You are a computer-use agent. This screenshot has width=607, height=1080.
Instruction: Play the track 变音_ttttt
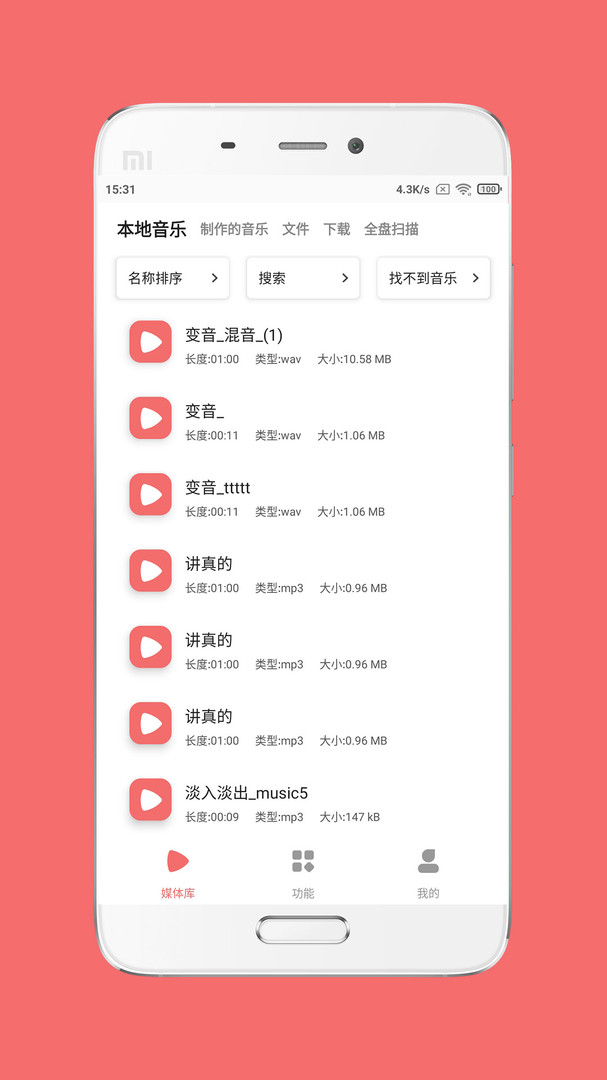[x=150, y=494]
